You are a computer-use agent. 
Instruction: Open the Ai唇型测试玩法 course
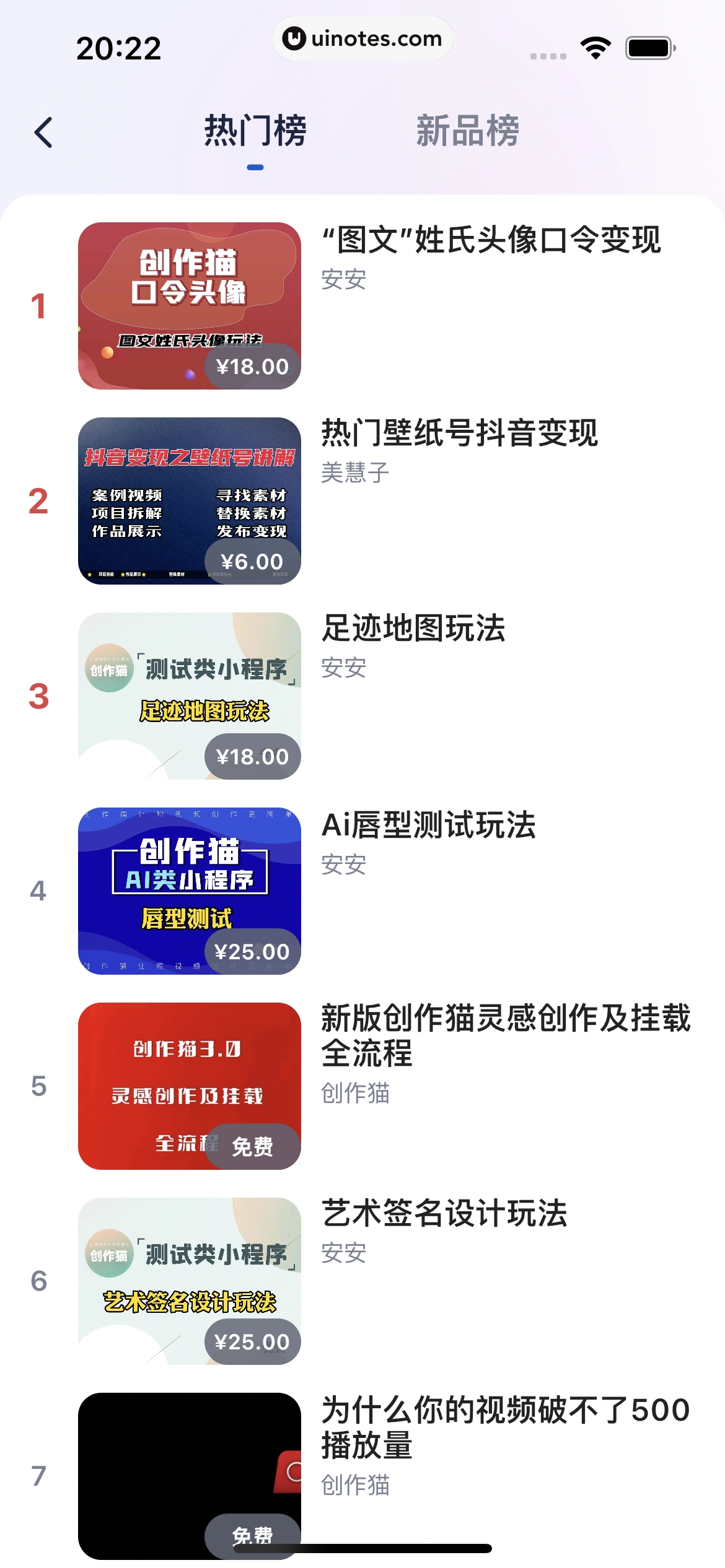click(428, 825)
